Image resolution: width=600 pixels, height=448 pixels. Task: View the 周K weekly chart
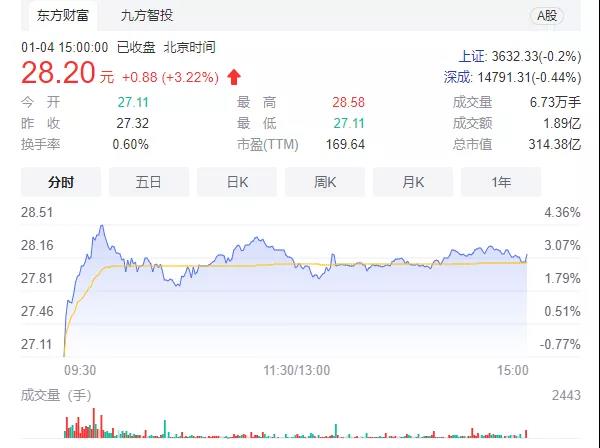click(325, 182)
